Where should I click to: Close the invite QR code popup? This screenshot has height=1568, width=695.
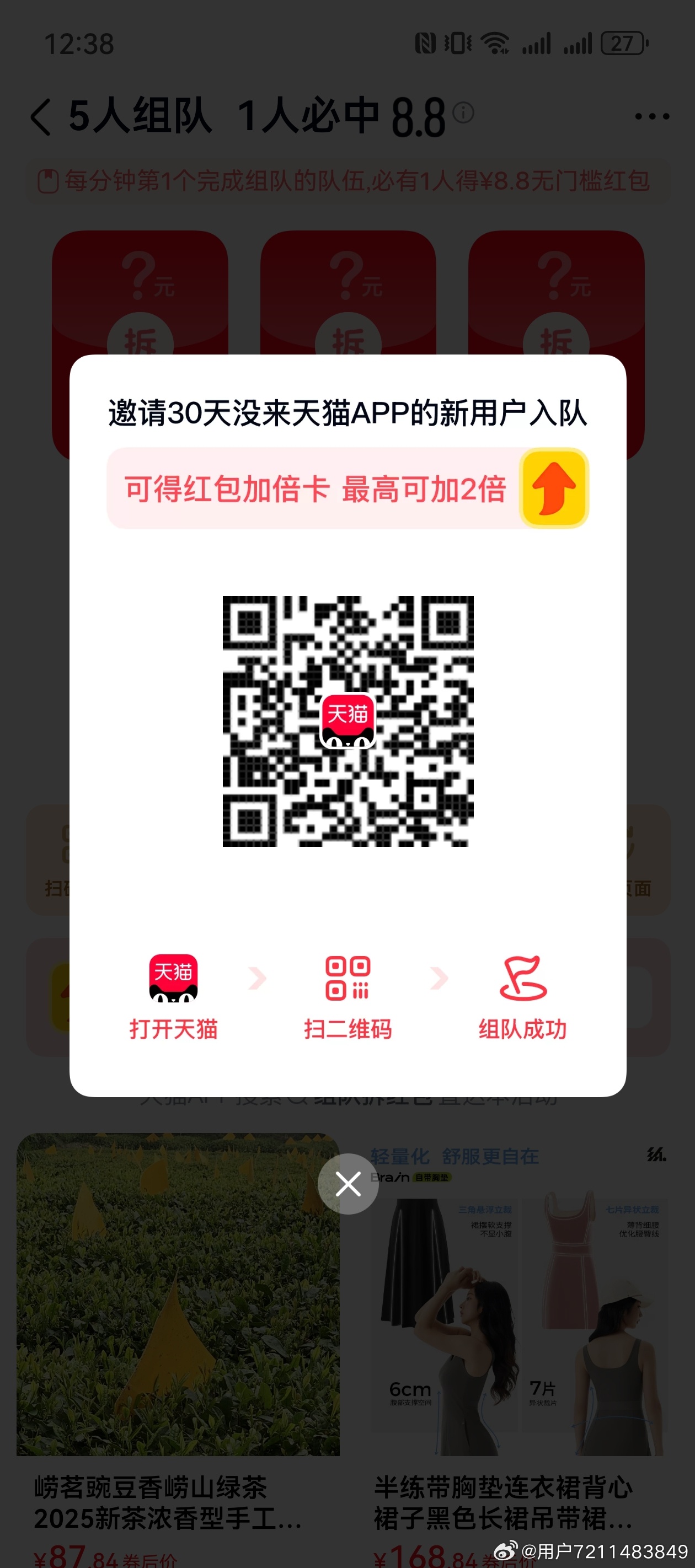(348, 1184)
